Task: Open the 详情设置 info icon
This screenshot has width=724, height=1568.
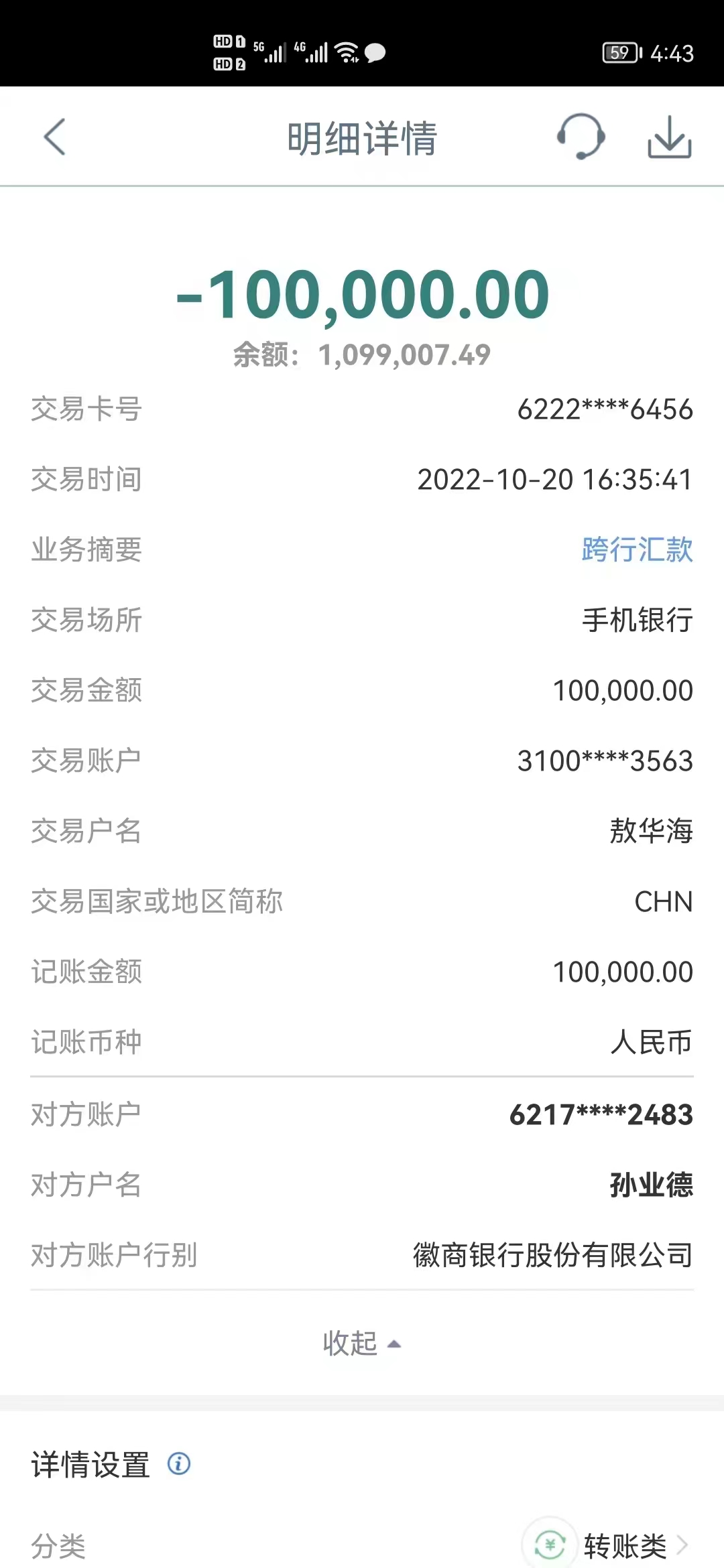Action: click(x=179, y=1463)
